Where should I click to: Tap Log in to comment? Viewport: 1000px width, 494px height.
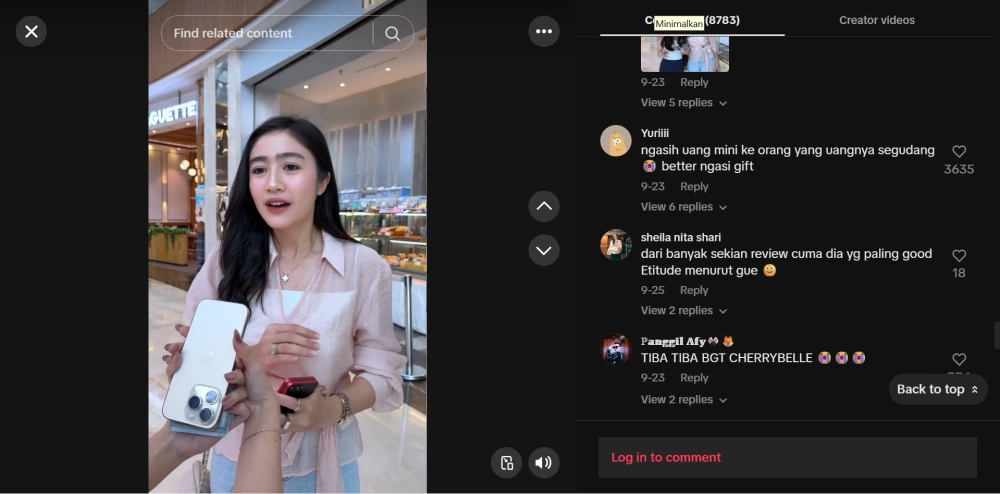coord(666,458)
